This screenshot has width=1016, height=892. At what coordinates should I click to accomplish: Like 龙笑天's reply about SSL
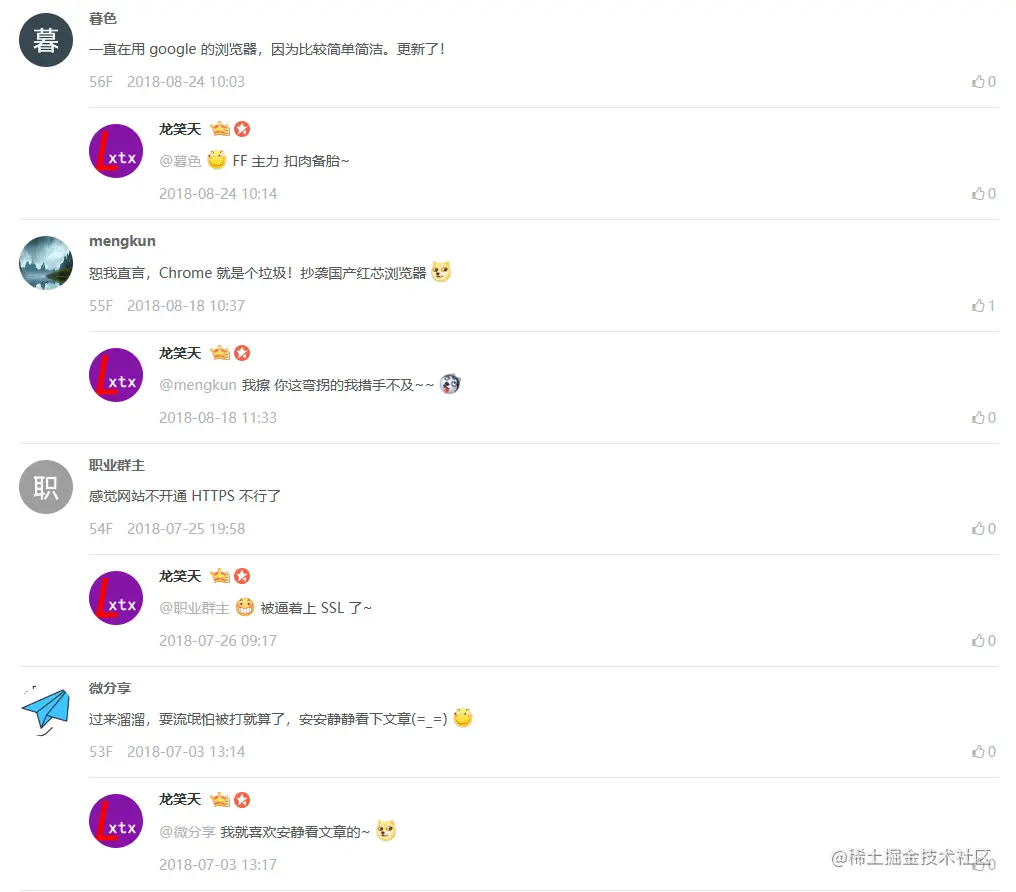click(983, 641)
